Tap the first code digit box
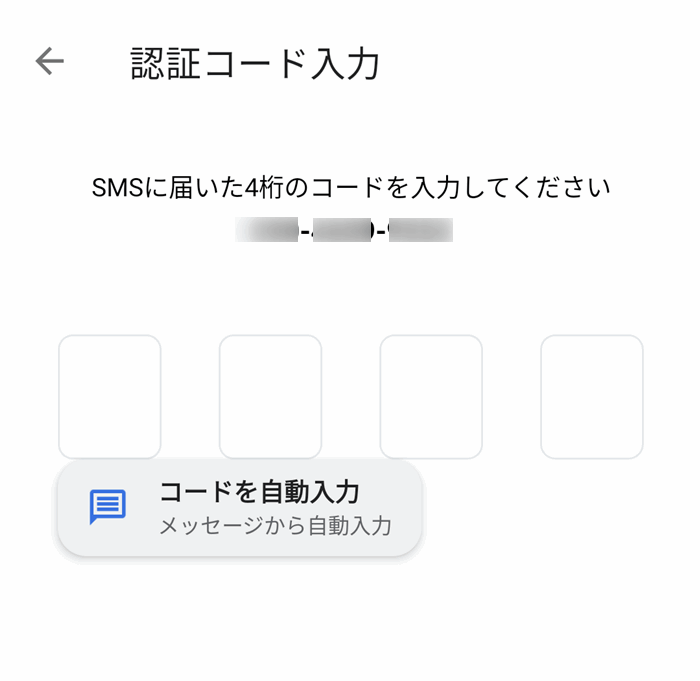This screenshot has width=700, height=681. click(109, 397)
